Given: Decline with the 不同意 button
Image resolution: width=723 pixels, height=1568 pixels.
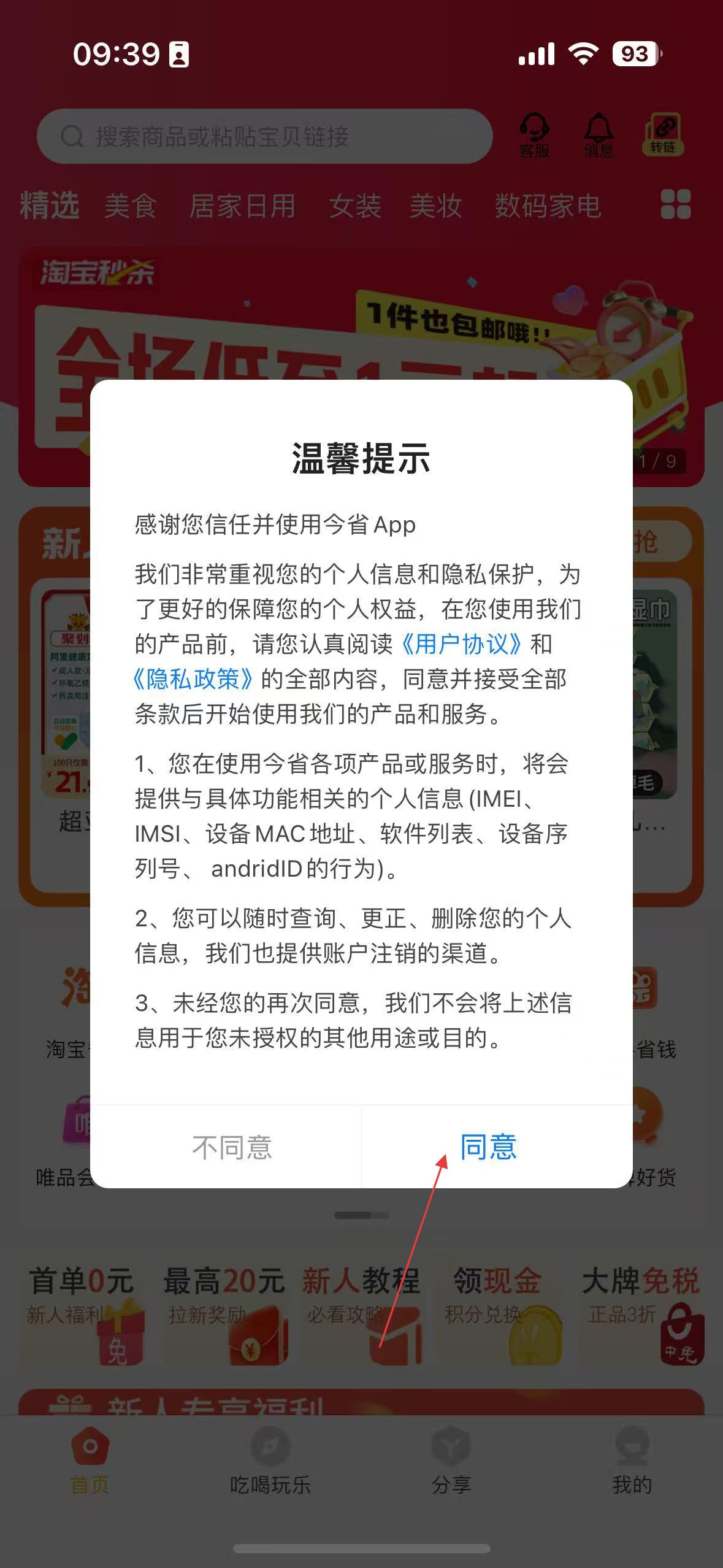Looking at the screenshot, I should click(x=232, y=1147).
